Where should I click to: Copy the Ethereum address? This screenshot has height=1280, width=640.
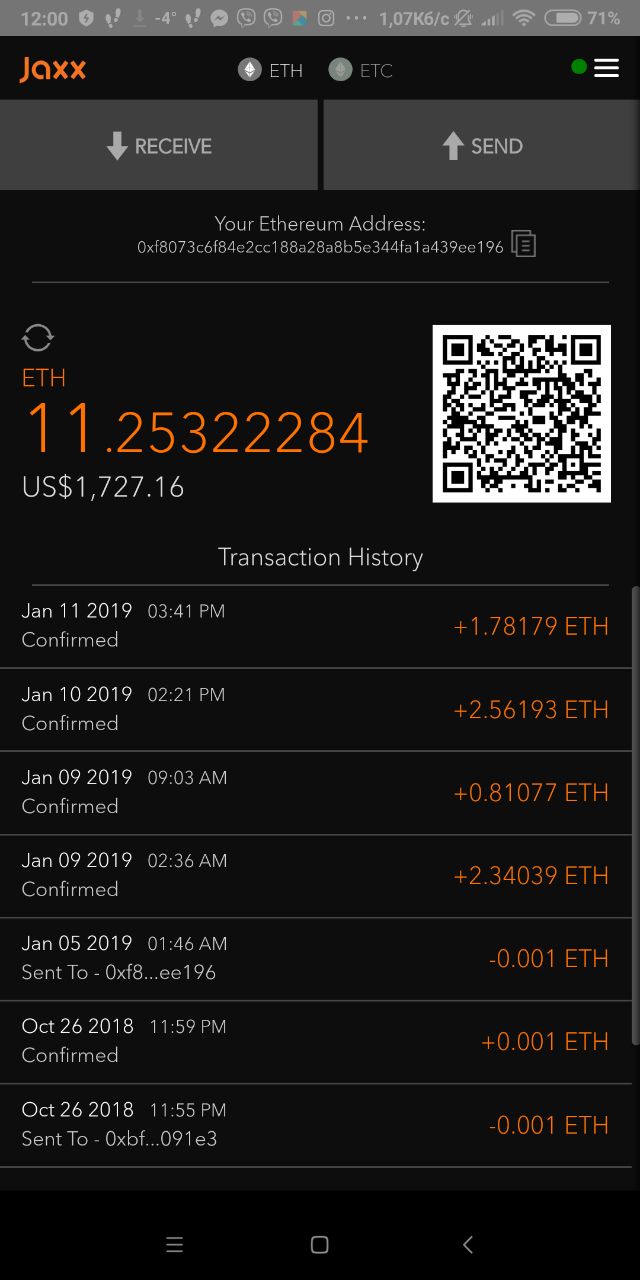[524, 244]
